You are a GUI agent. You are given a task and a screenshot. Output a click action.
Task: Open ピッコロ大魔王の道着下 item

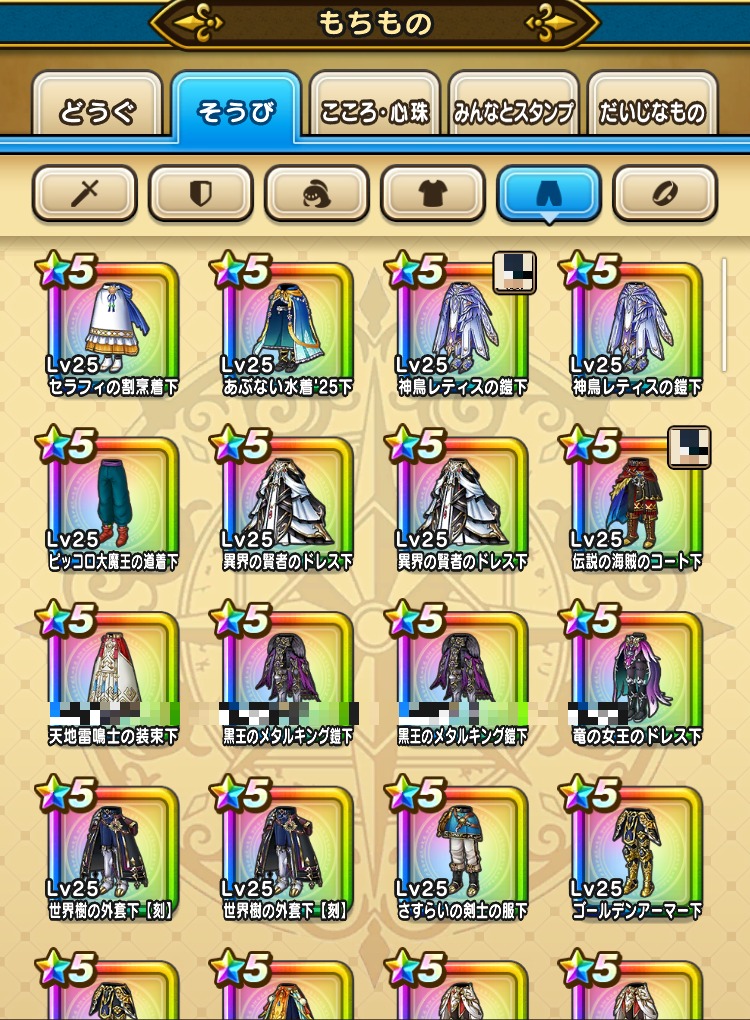(112, 505)
